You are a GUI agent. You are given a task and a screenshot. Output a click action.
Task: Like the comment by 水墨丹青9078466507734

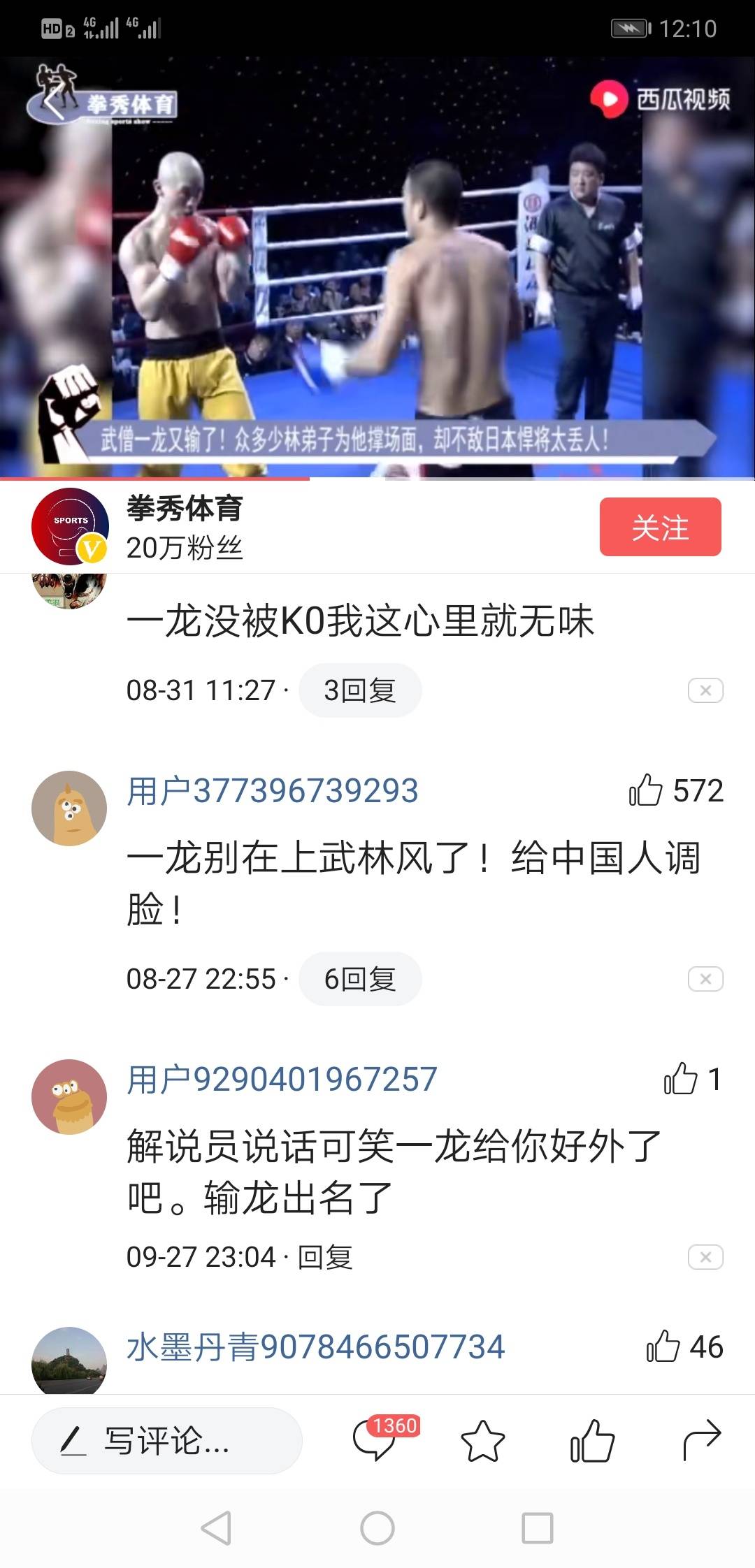[x=663, y=1346]
